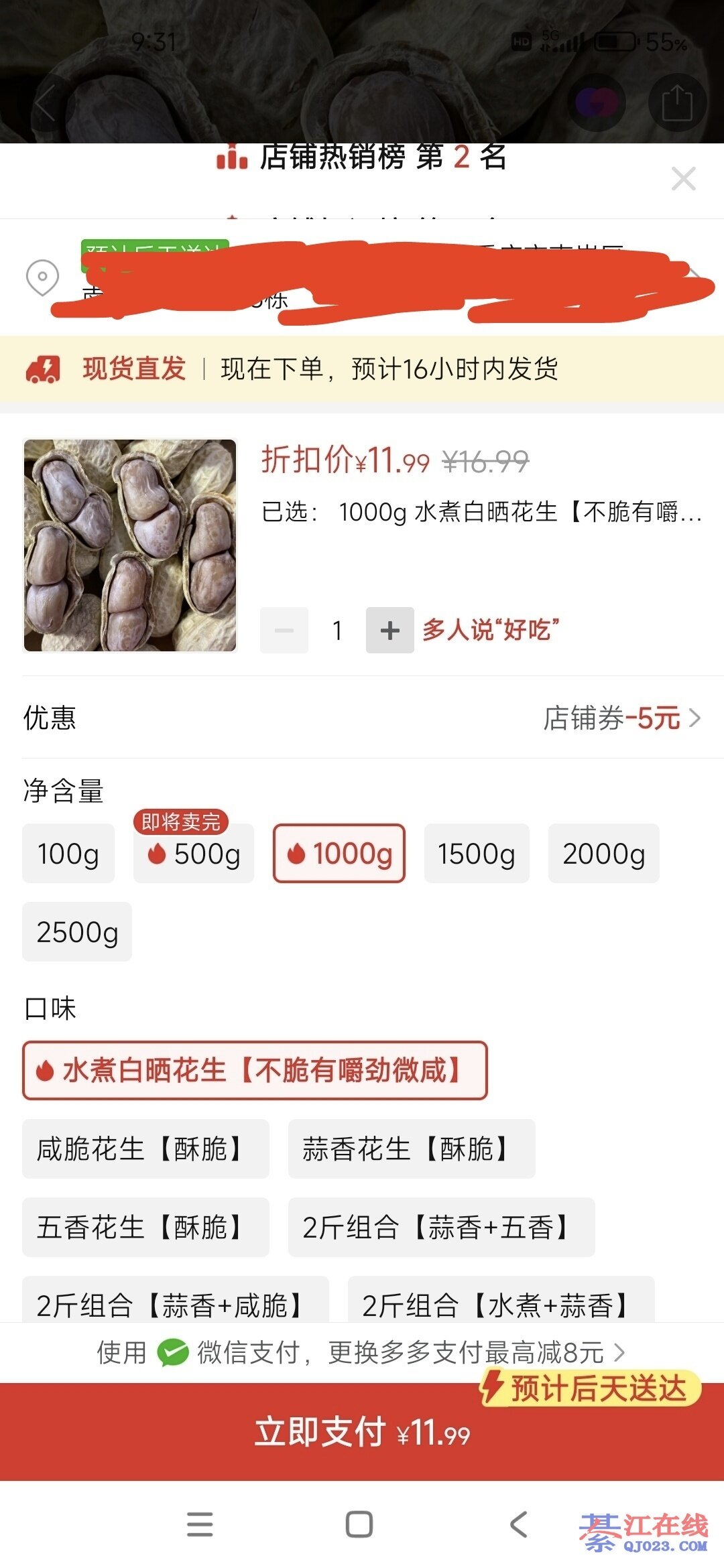
Task: Close the product options sheet
Action: click(683, 179)
